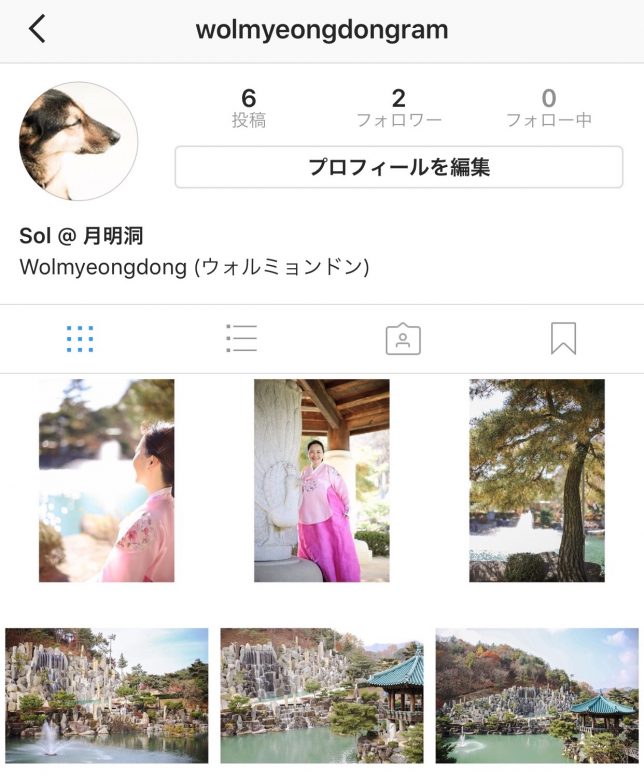Open the post showing woman's pink hanbok profile
The width and height of the screenshot is (644, 782).
click(107, 480)
